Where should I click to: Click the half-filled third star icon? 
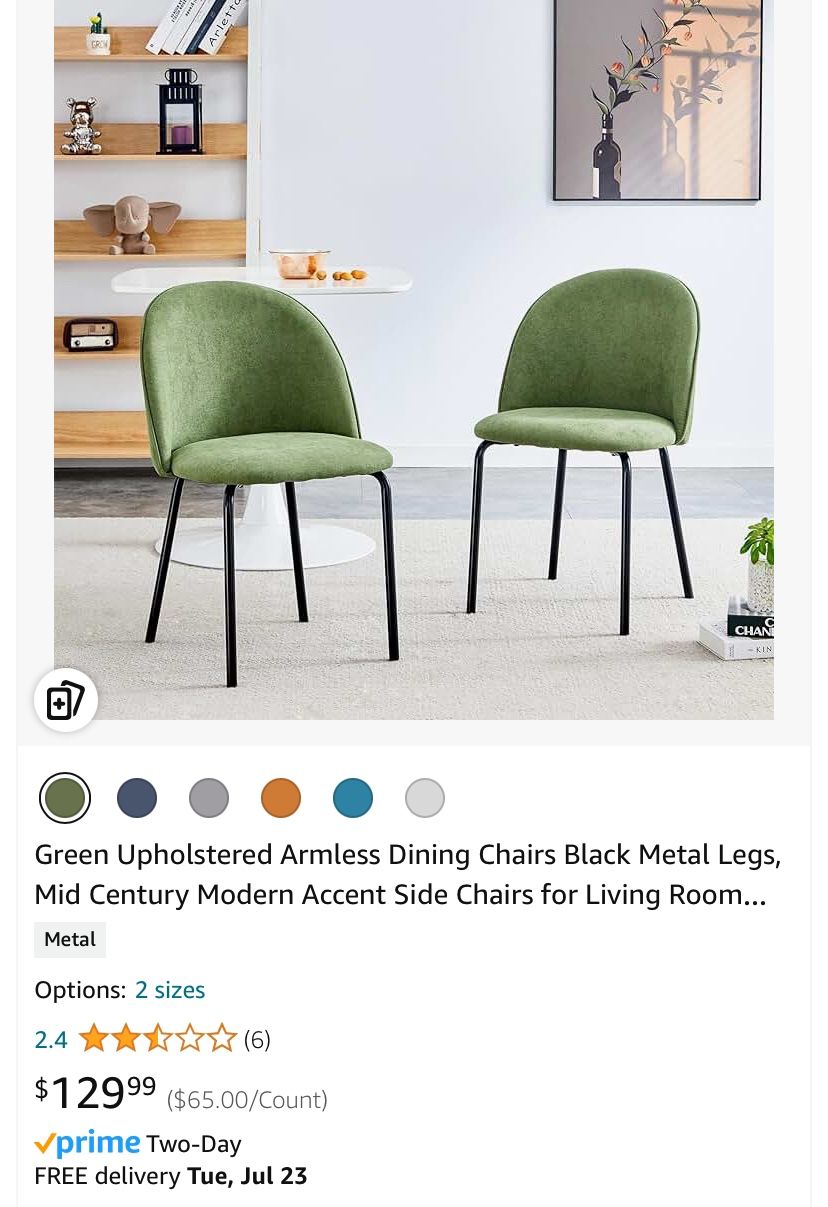point(158,1038)
